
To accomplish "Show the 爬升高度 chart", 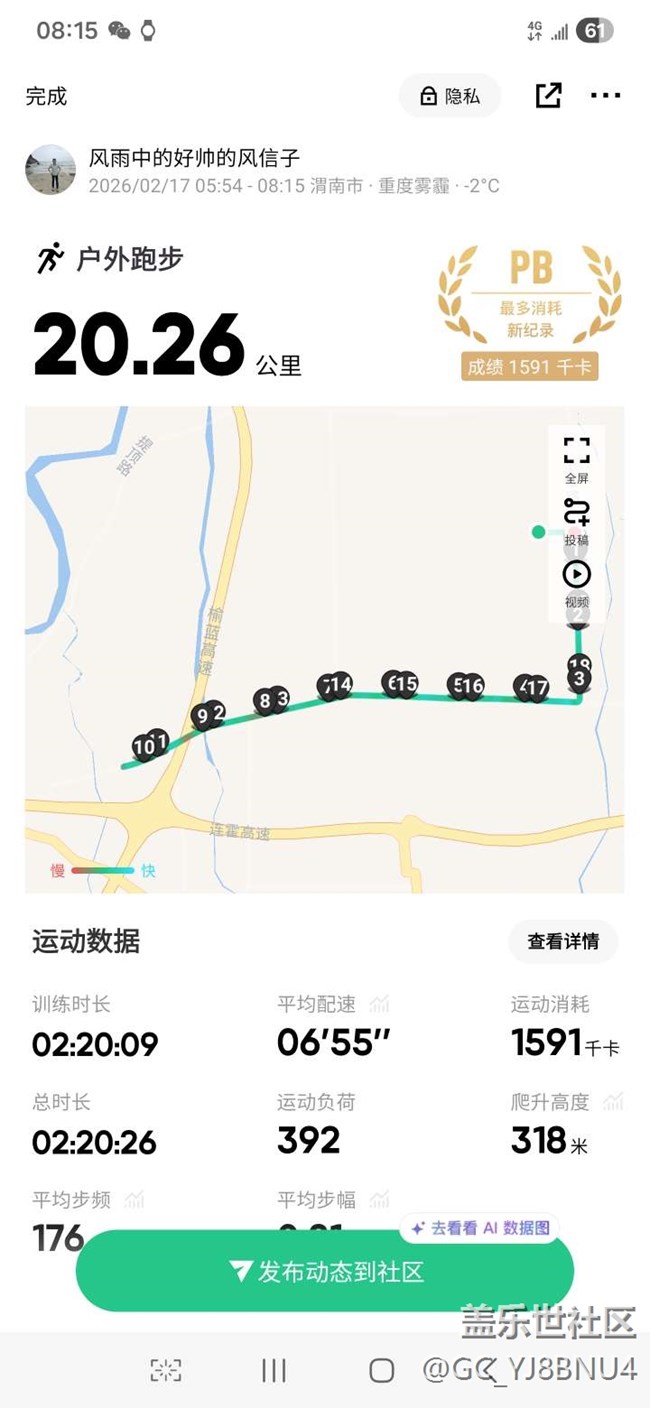I will click(x=613, y=1102).
